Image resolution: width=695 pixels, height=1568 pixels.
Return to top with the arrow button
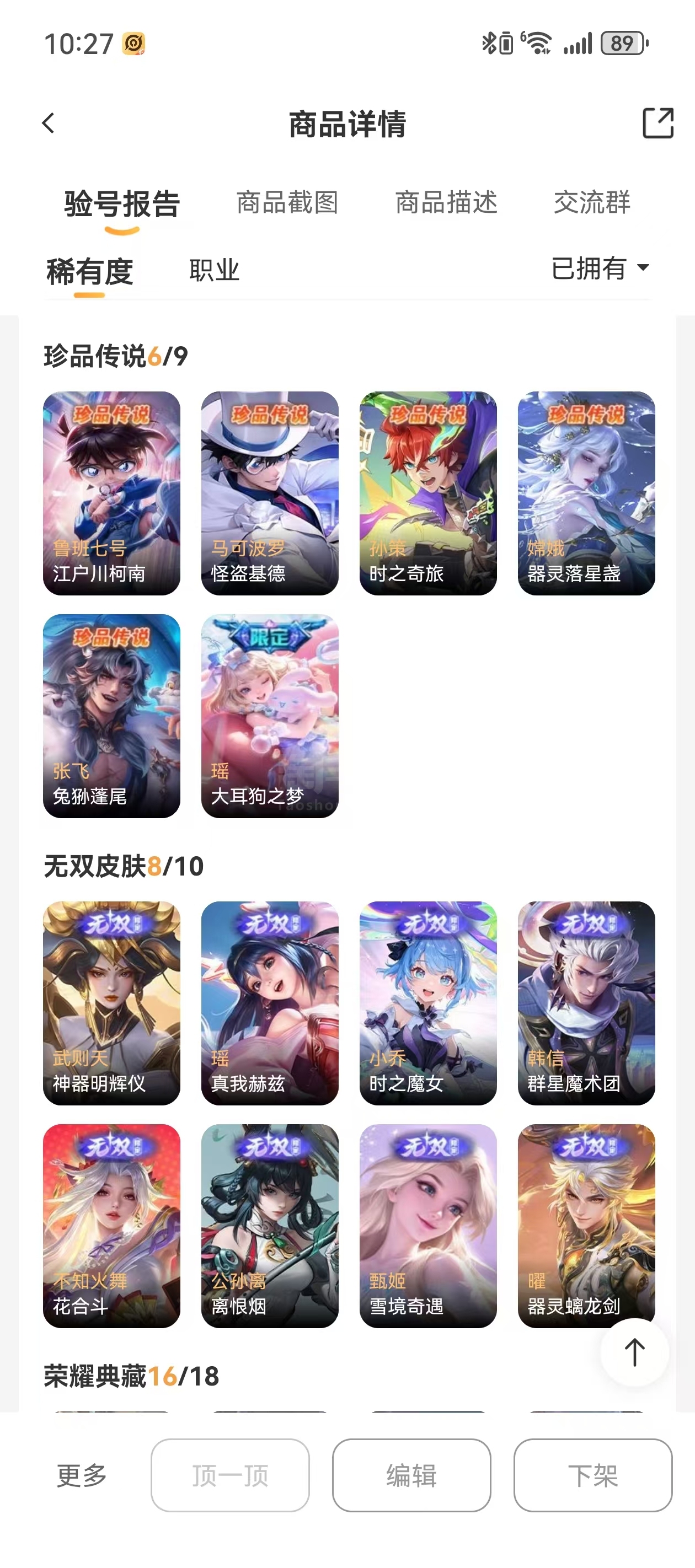(x=634, y=1352)
